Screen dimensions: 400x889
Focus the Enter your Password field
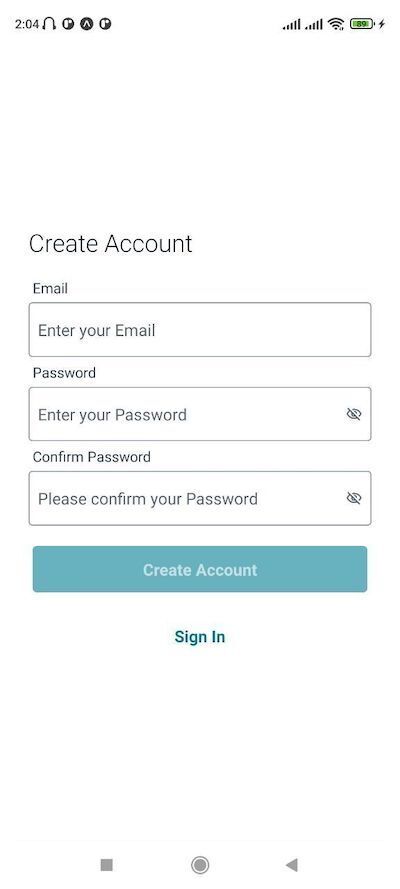click(200, 414)
